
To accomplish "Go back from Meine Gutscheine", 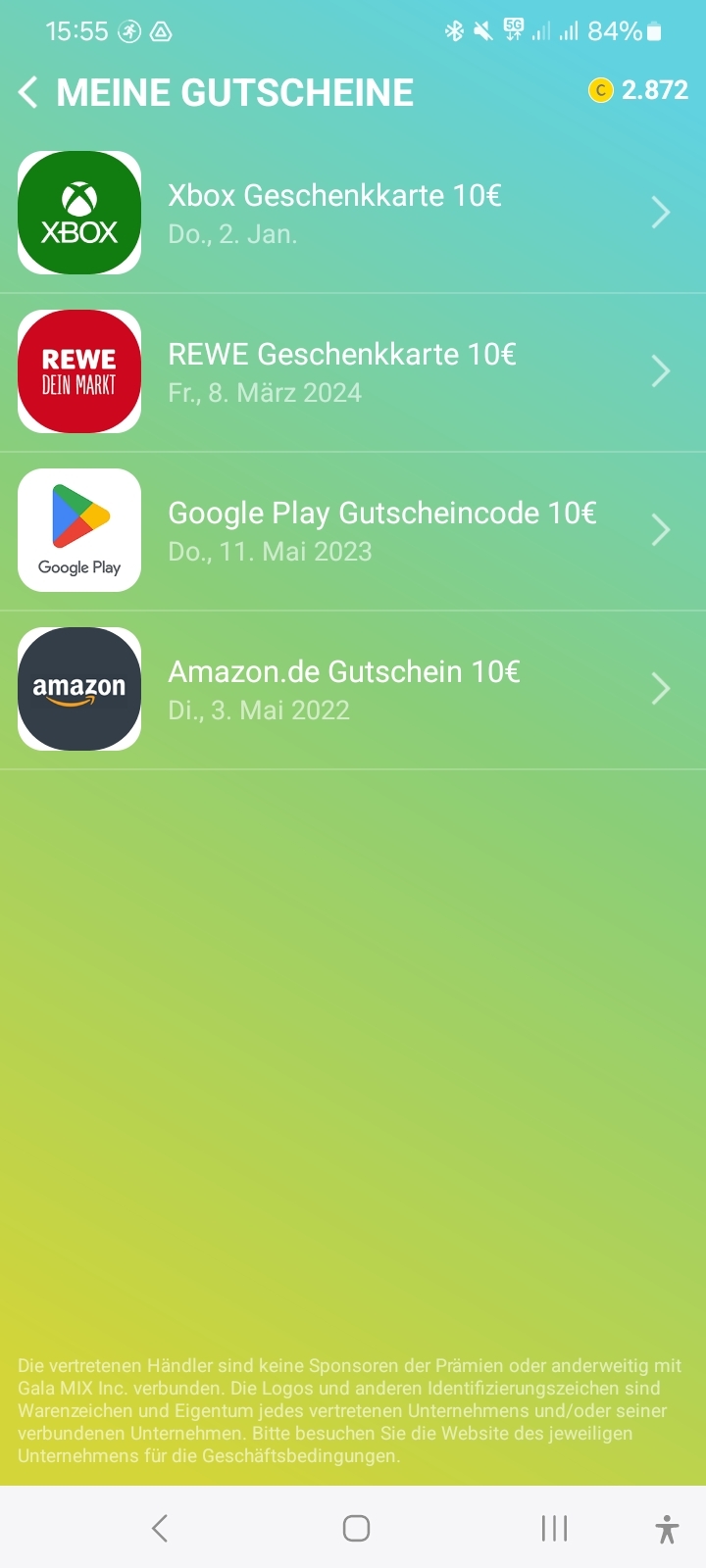I will [x=28, y=93].
